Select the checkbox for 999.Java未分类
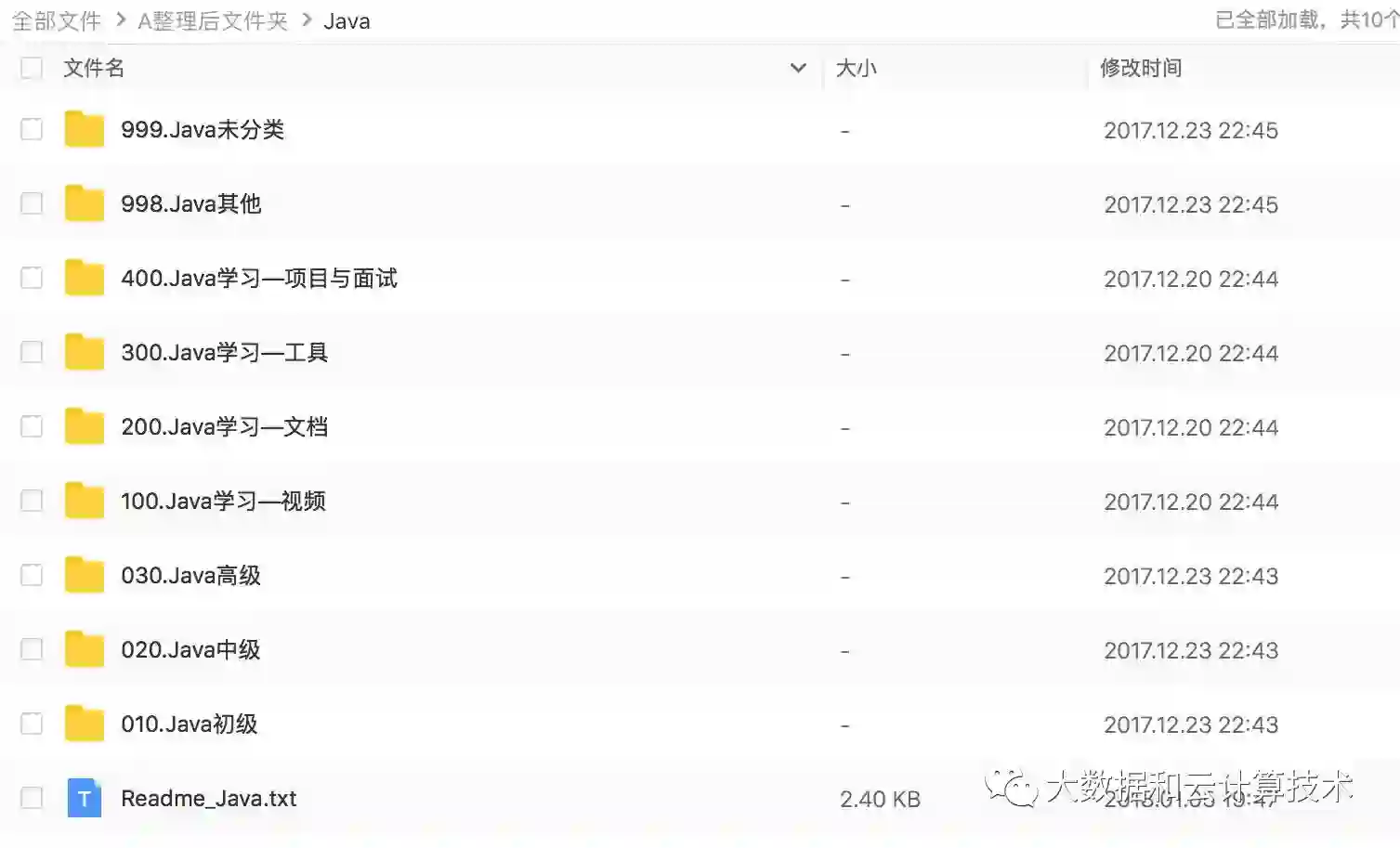 click(x=32, y=129)
